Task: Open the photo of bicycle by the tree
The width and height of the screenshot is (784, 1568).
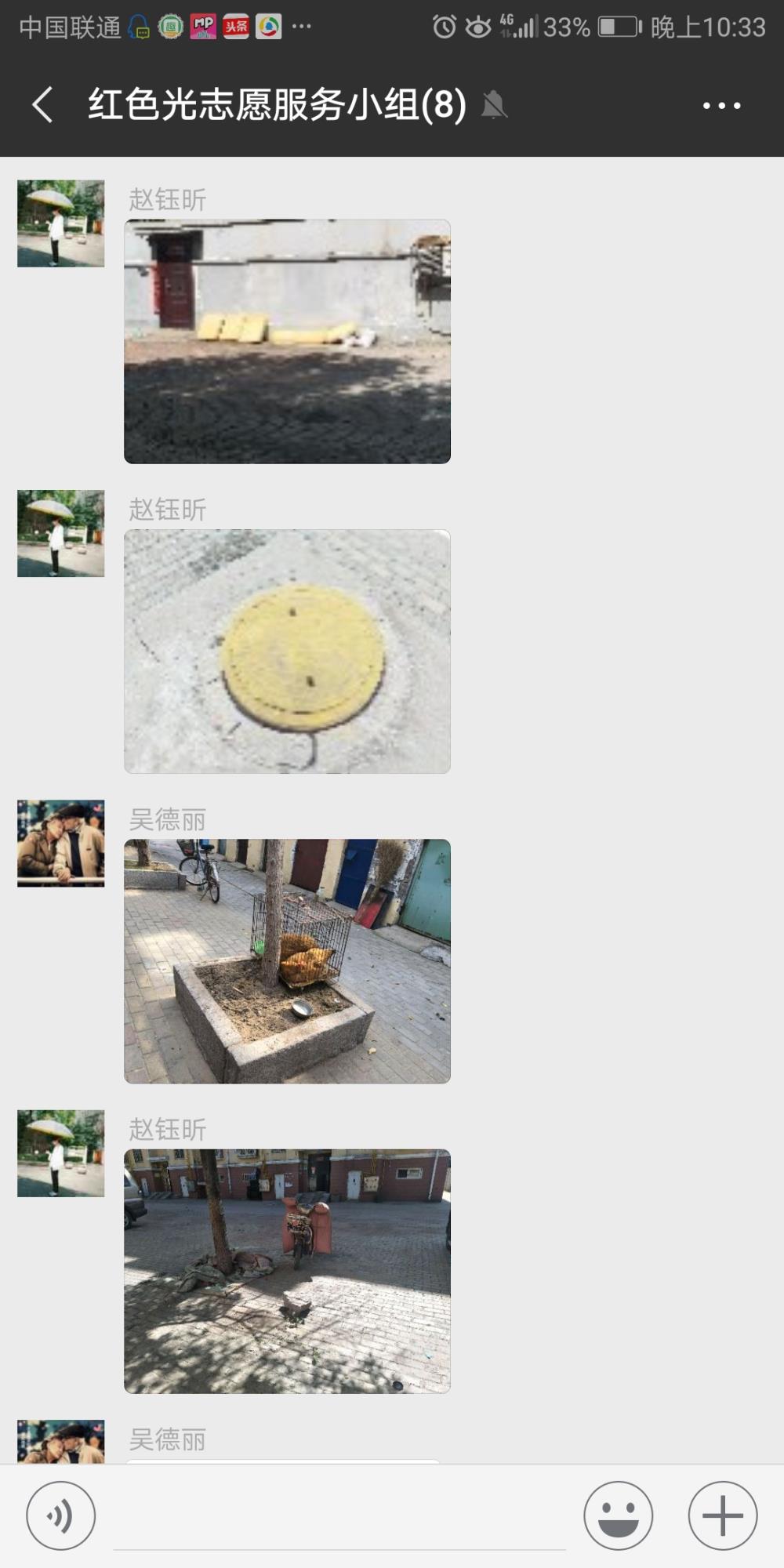Action: pos(287,1271)
